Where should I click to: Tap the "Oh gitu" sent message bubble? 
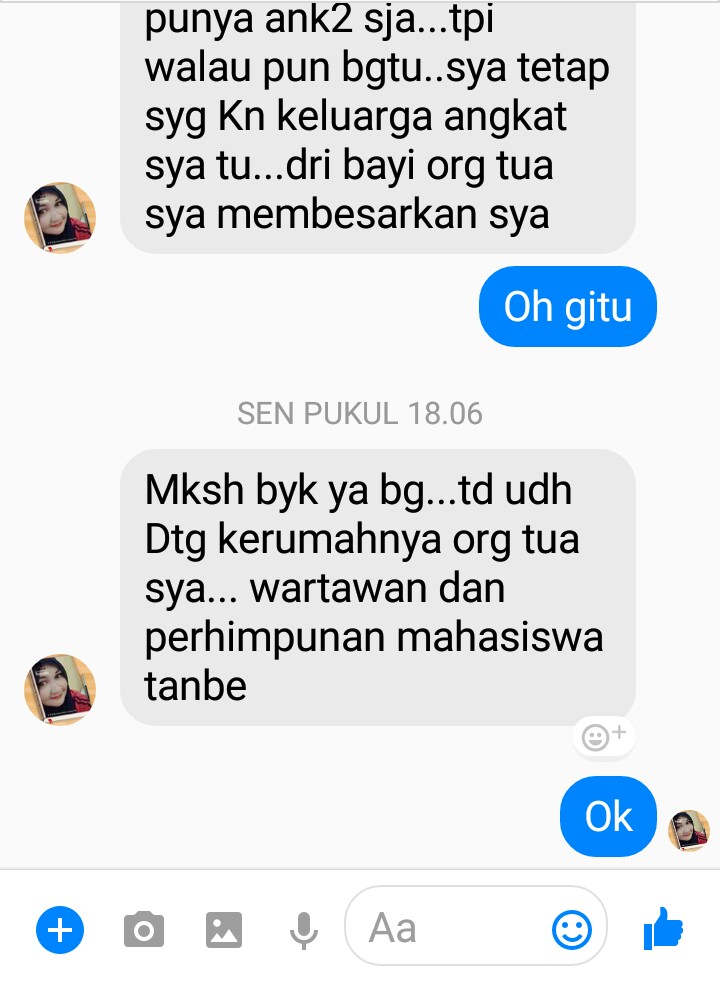(567, 307)
